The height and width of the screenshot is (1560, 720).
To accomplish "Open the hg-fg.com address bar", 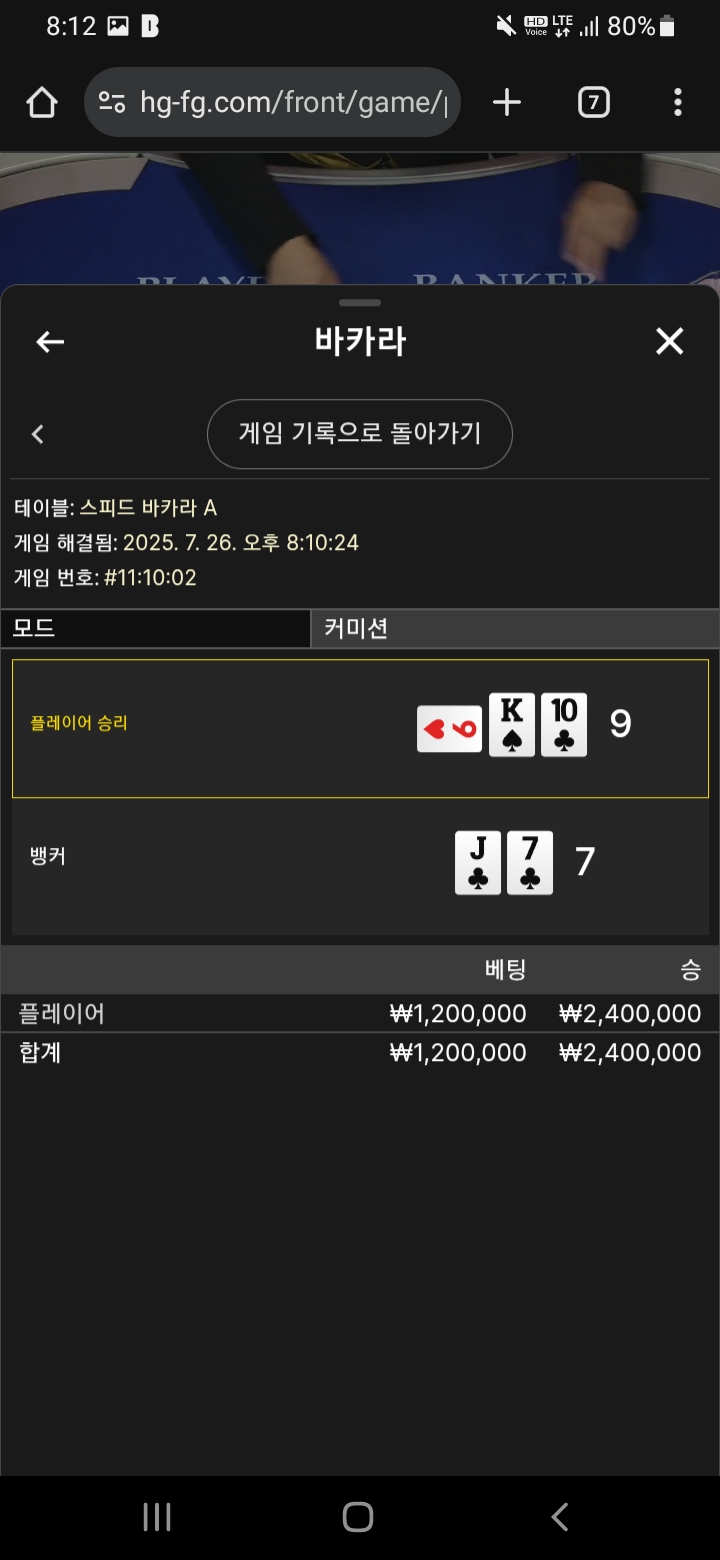I will click(x=272, y=102).
